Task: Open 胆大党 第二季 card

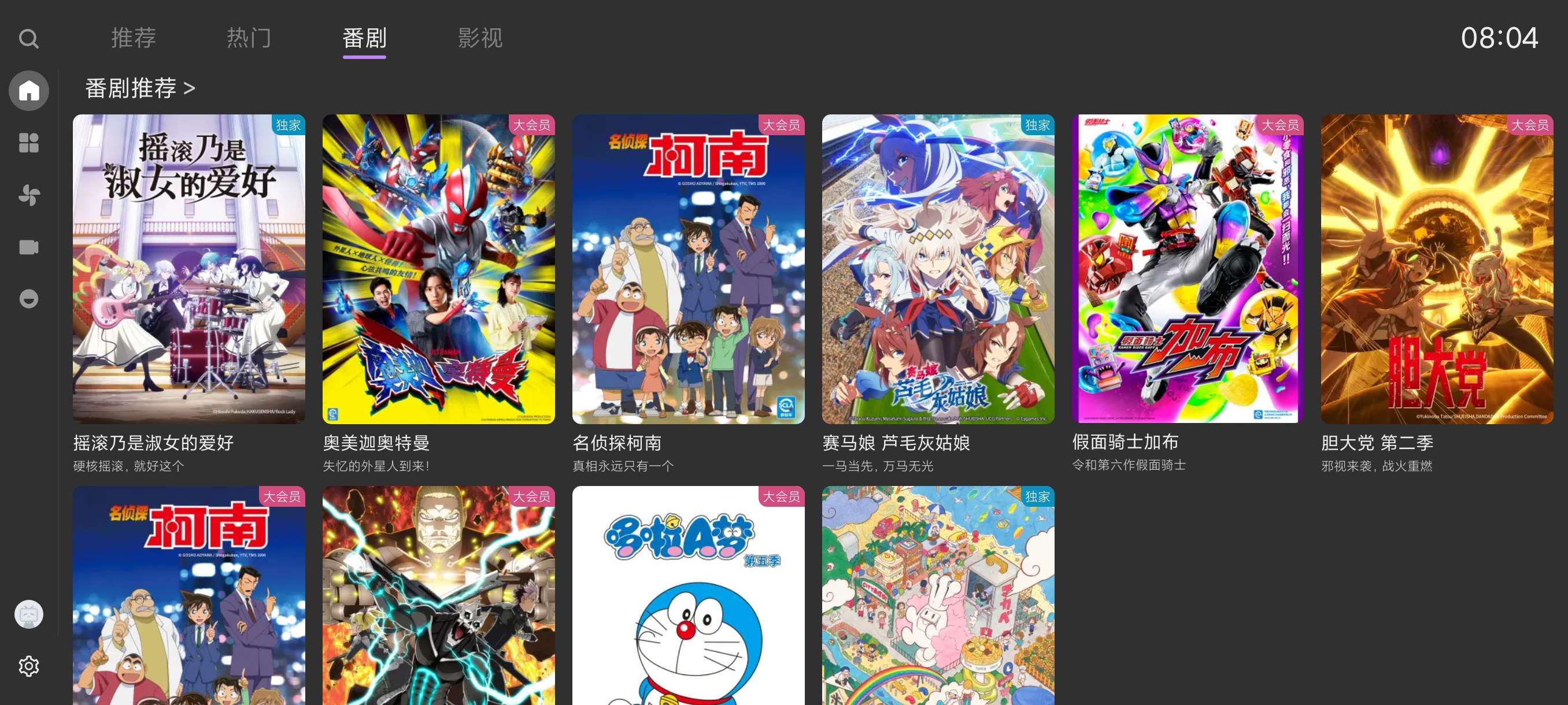Action: [x=1437, y=269]
